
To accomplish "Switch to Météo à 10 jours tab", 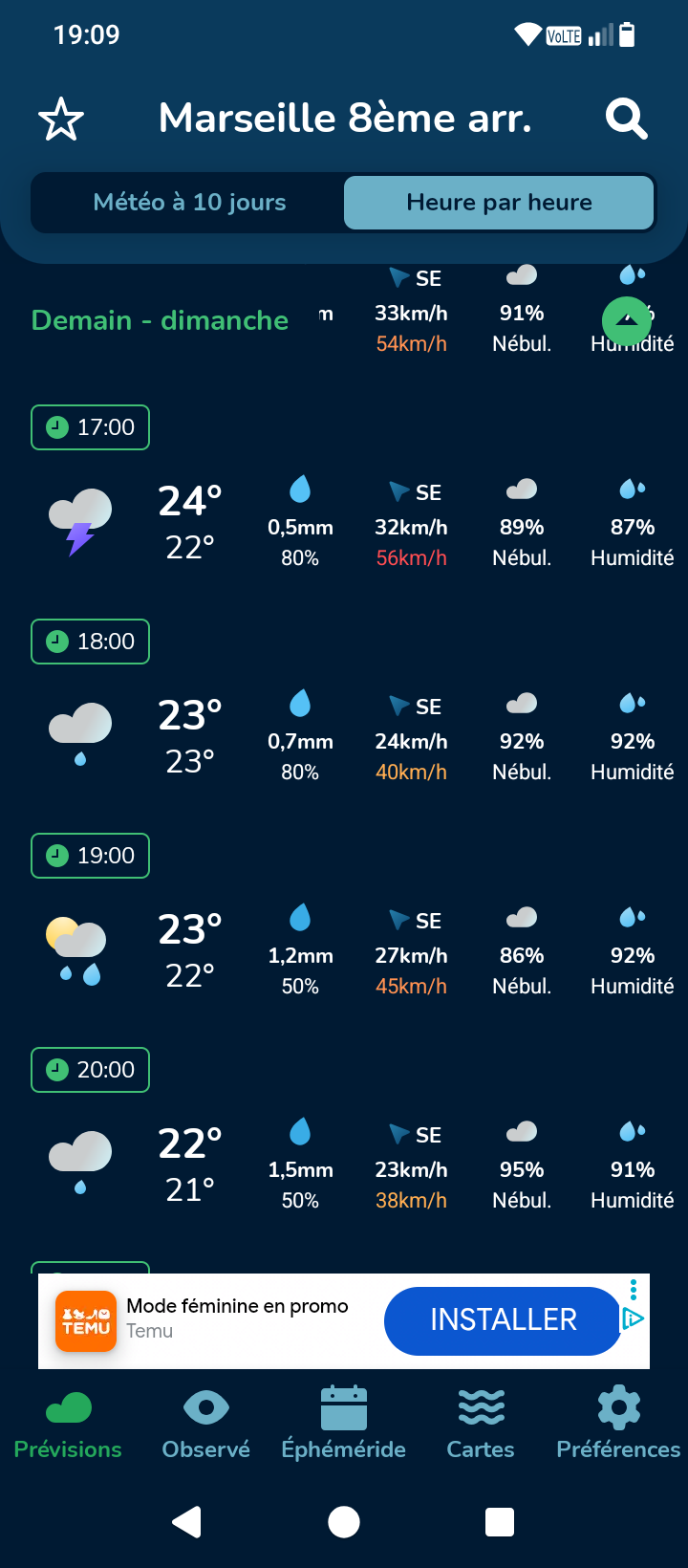I will pos(189,203).
